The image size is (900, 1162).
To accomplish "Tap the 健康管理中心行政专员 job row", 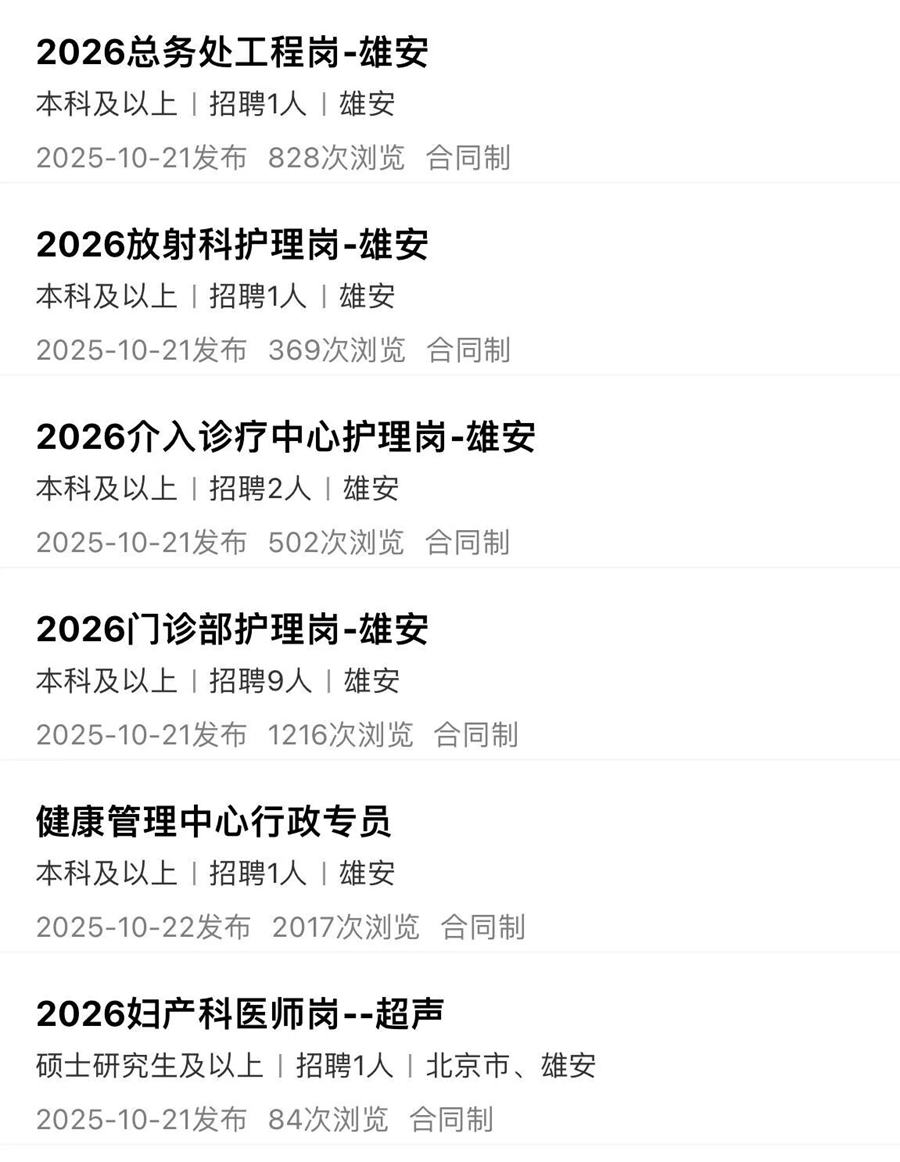I will click(214, 821).
